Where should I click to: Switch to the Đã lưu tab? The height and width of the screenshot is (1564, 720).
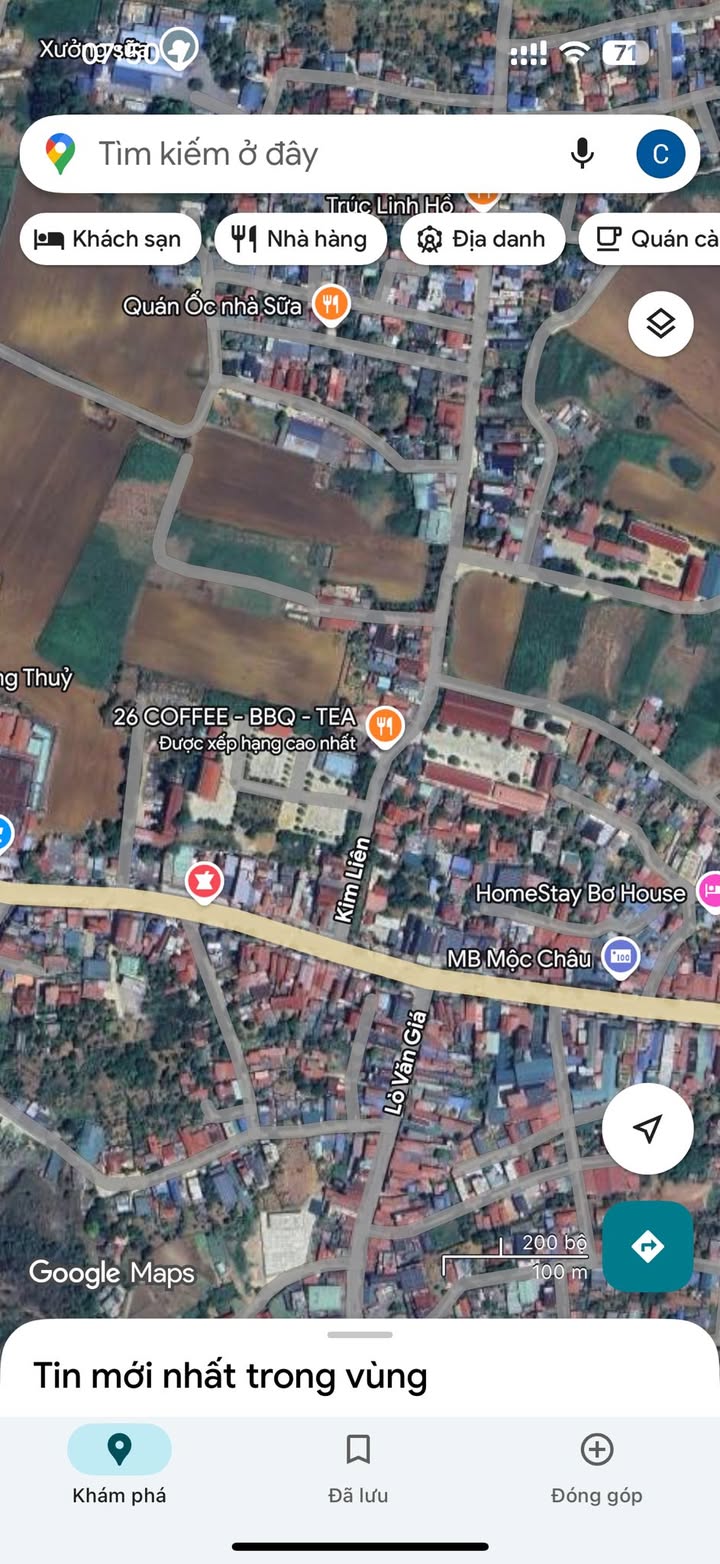tap(358, 1465)
